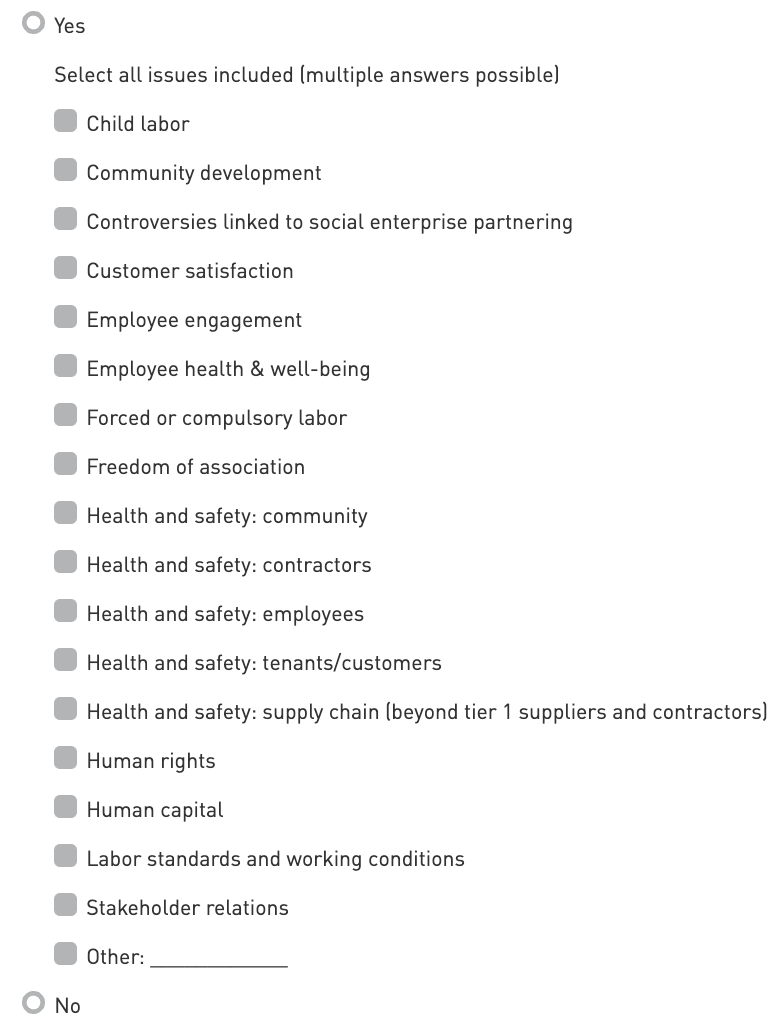784x1036 pixels.
Task: Check Employee health & well-being
Action: [x=65, y=367]
